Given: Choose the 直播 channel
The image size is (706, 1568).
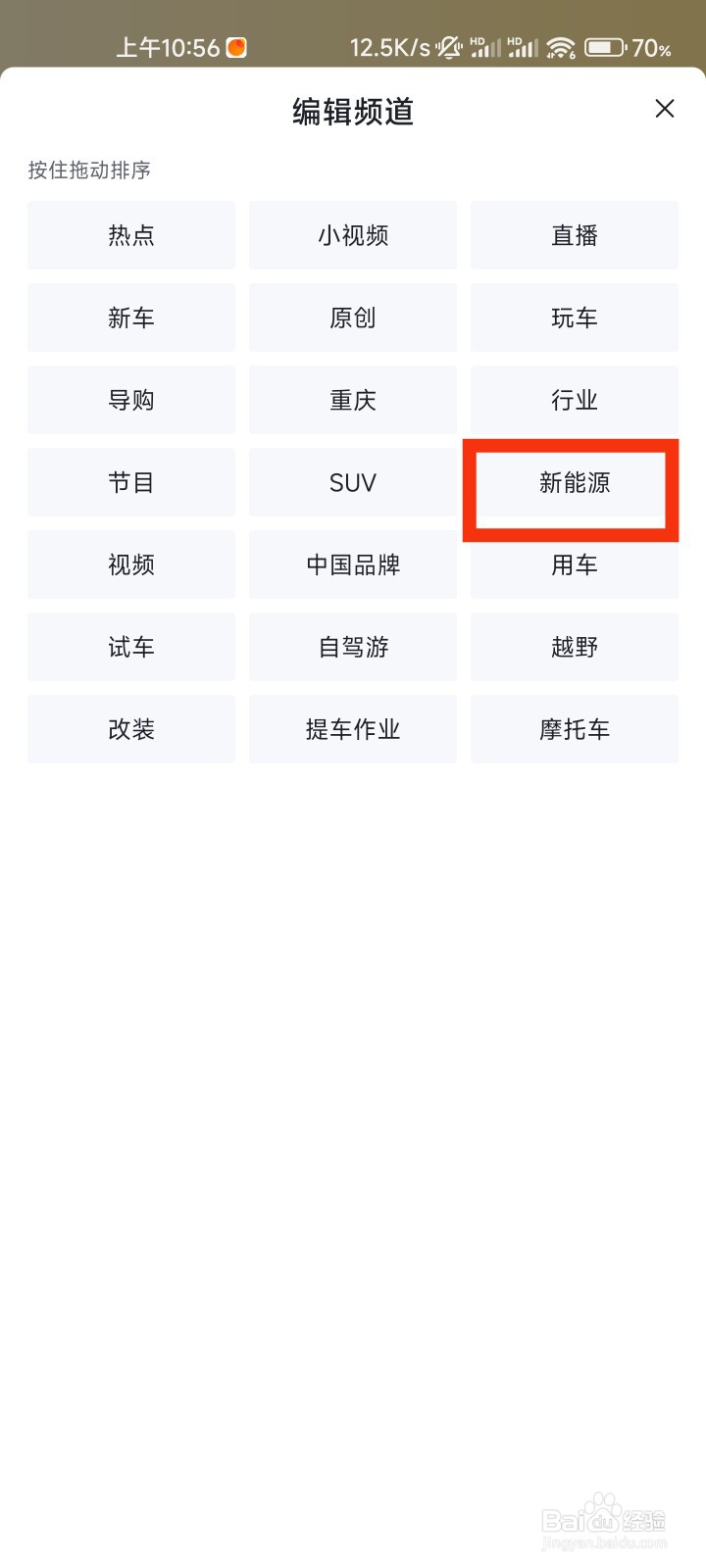Looking at the screenshot, I should (574, 235).
